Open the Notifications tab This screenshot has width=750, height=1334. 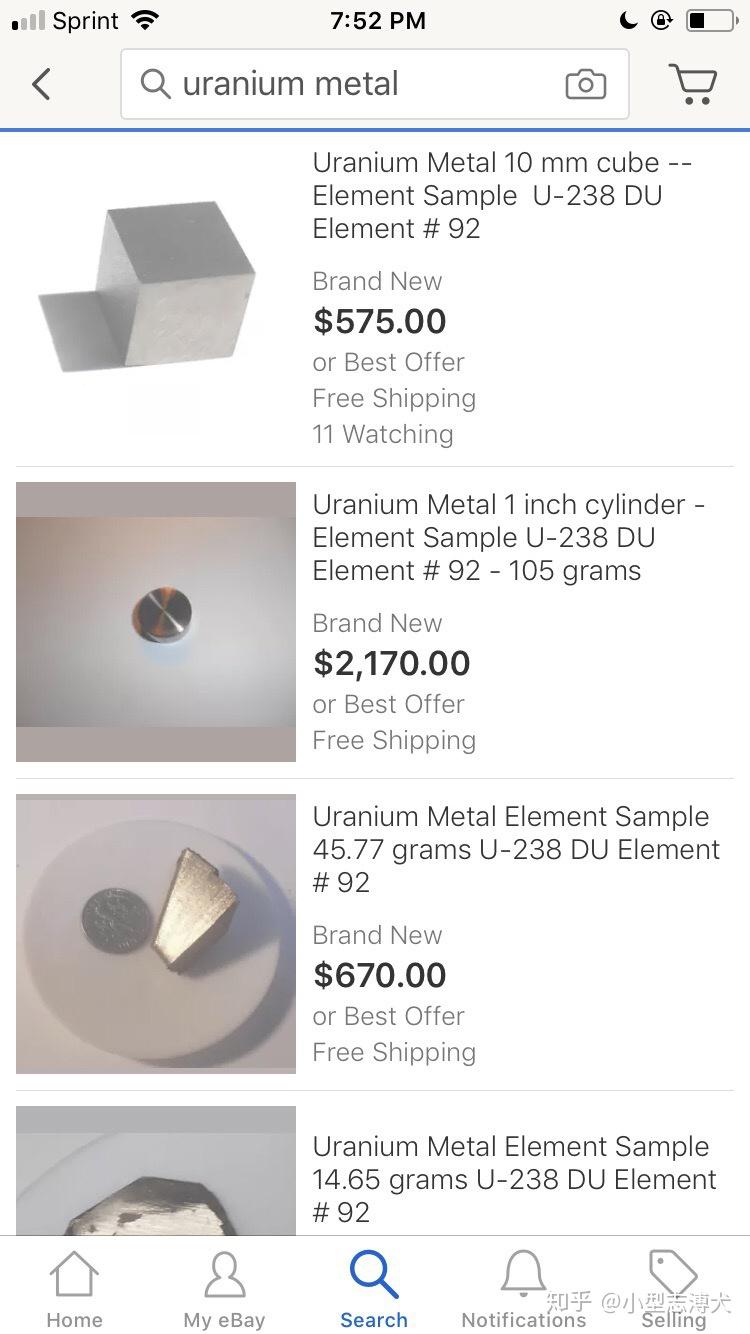[x=523, y=1289]
